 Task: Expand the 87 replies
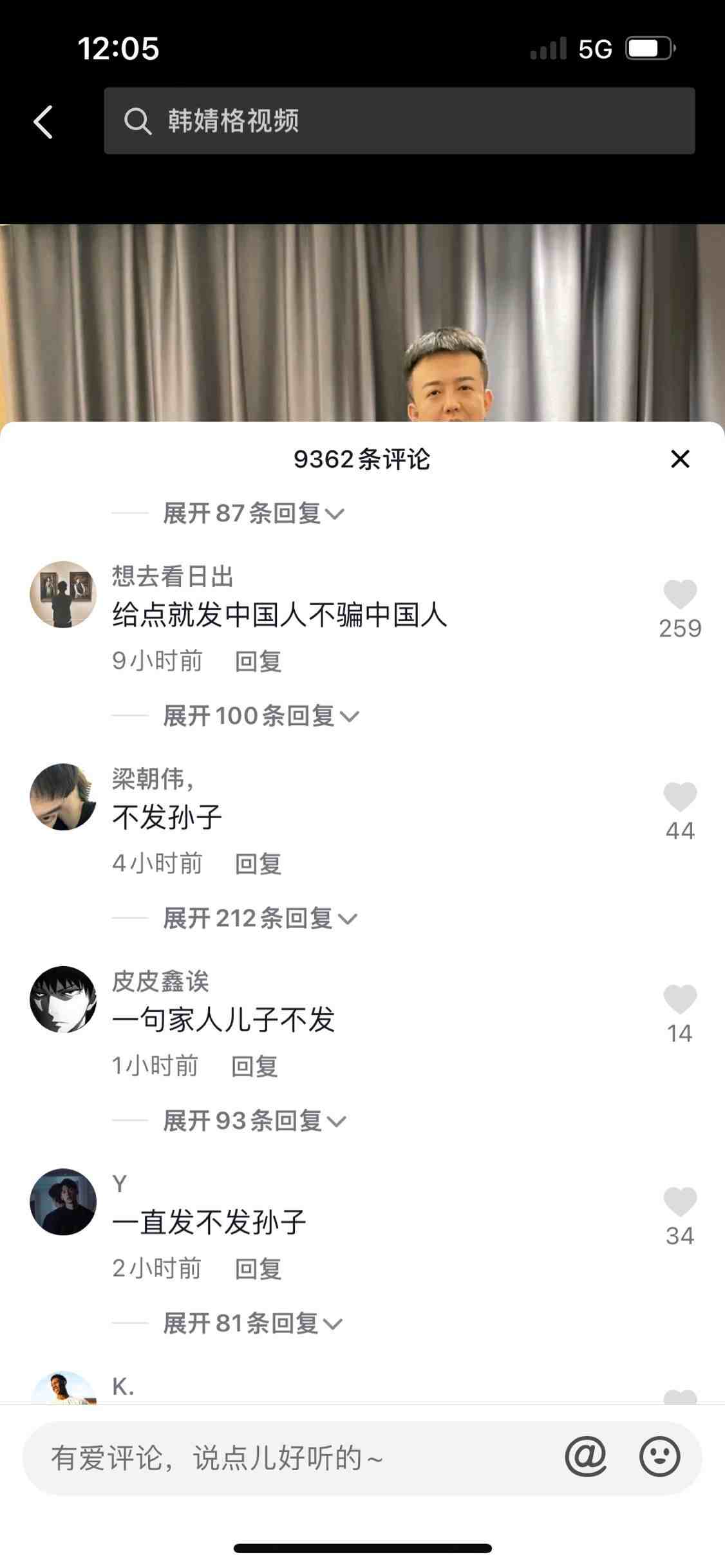(253, 514)
